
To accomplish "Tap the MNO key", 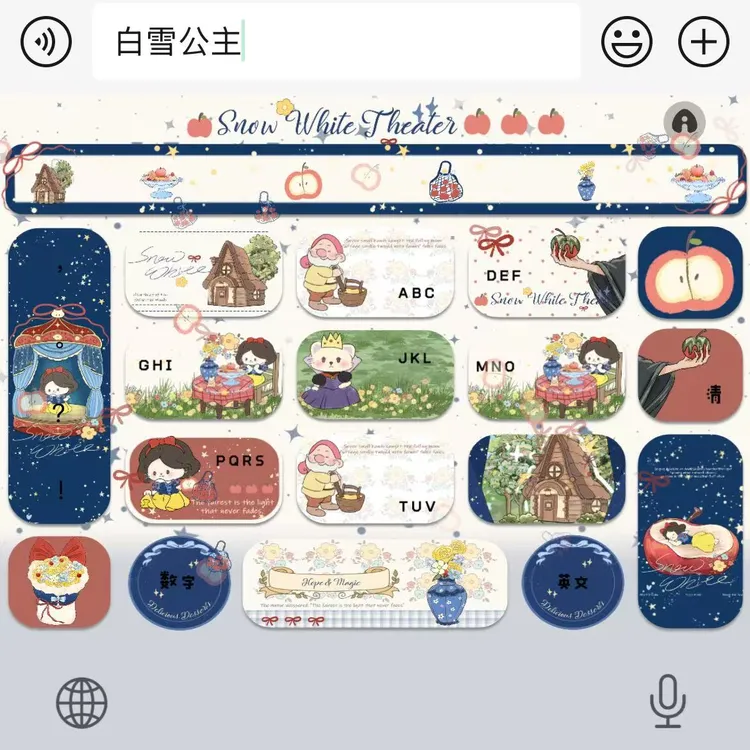I will 546,375.
